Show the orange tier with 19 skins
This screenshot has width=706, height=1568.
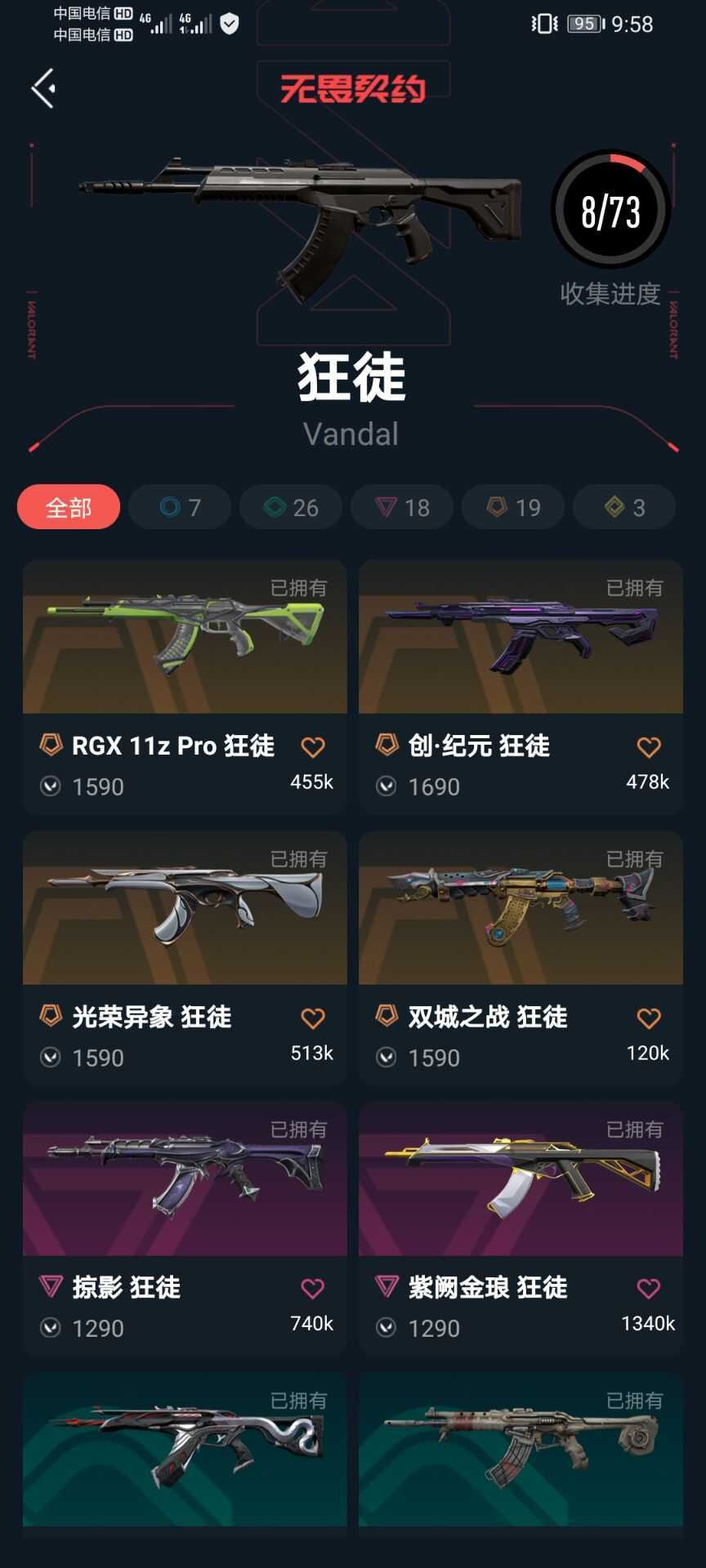(513, 507)
